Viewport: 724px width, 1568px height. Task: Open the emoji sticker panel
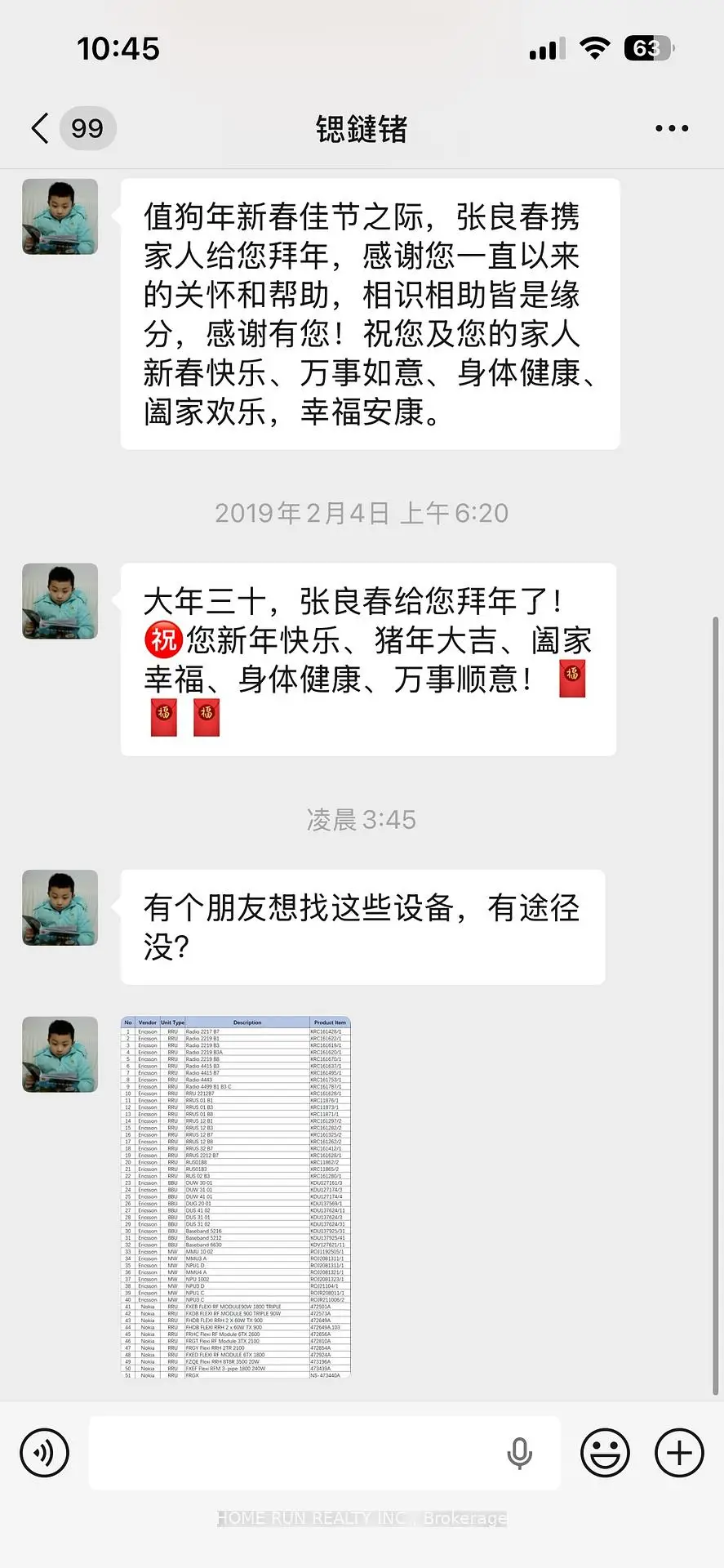pyautogui.click(x=605, y=1453)
